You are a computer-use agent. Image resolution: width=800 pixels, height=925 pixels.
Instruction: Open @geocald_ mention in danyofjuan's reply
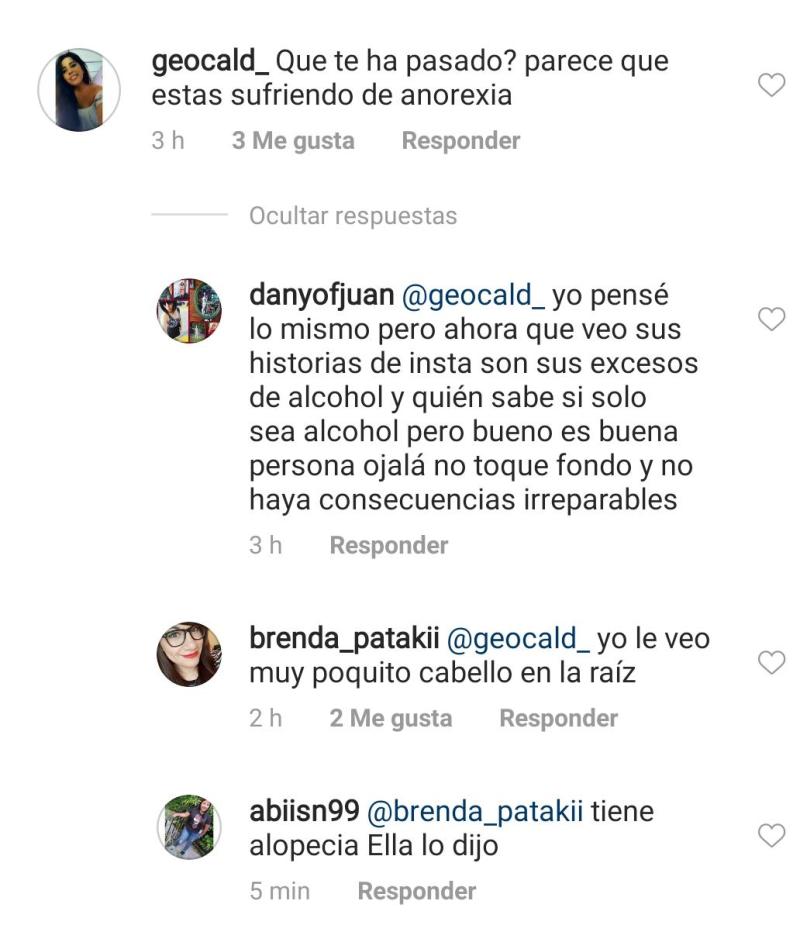[x=472, y=296]
